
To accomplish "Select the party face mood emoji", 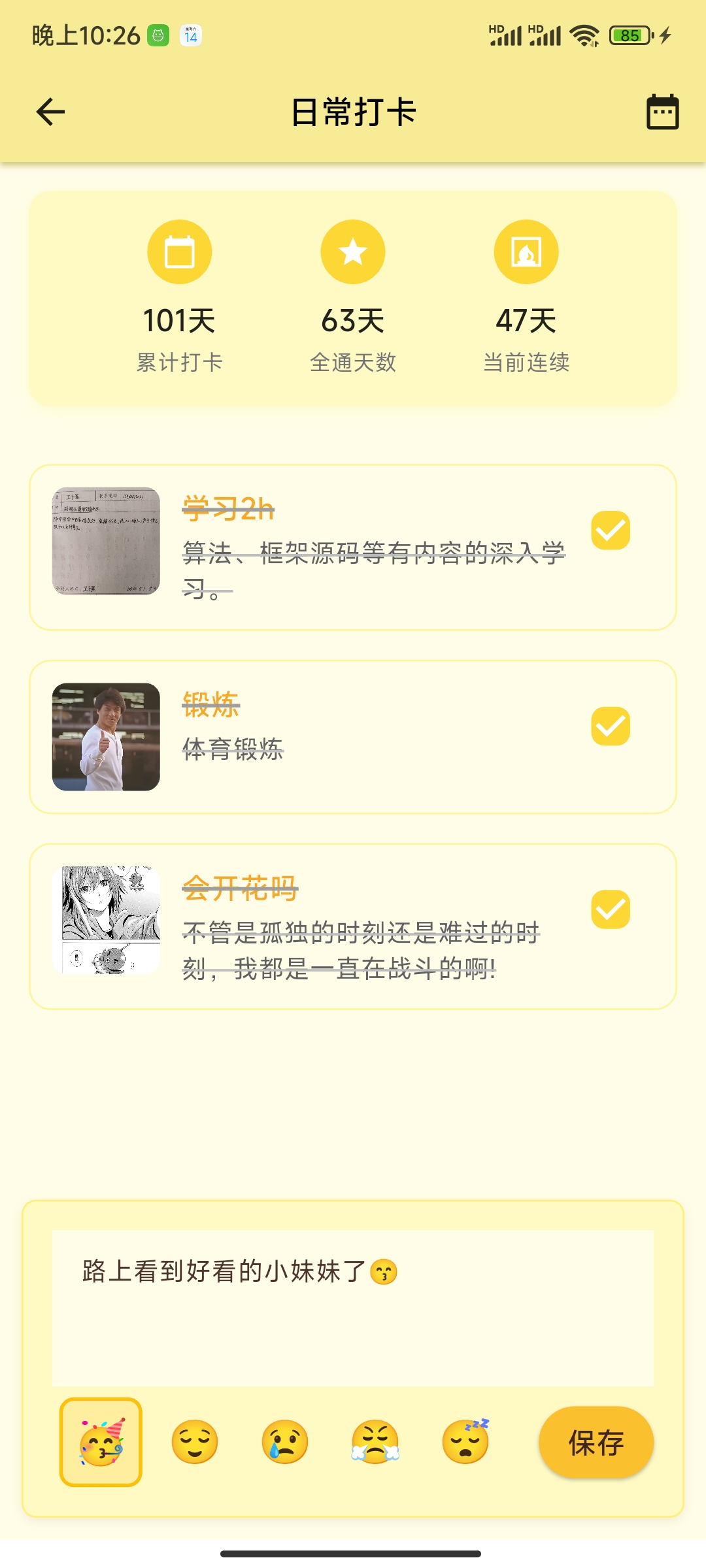I will click(x=101, y=1442).
